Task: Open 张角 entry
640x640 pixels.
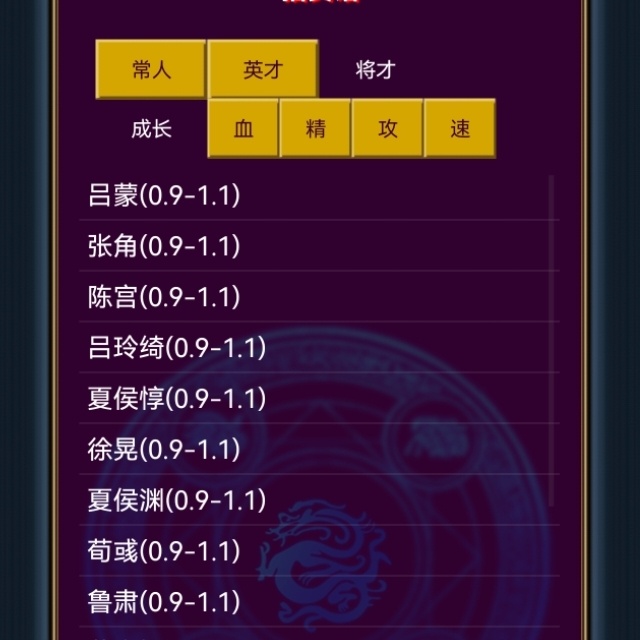Action: [x=164, y=246]
